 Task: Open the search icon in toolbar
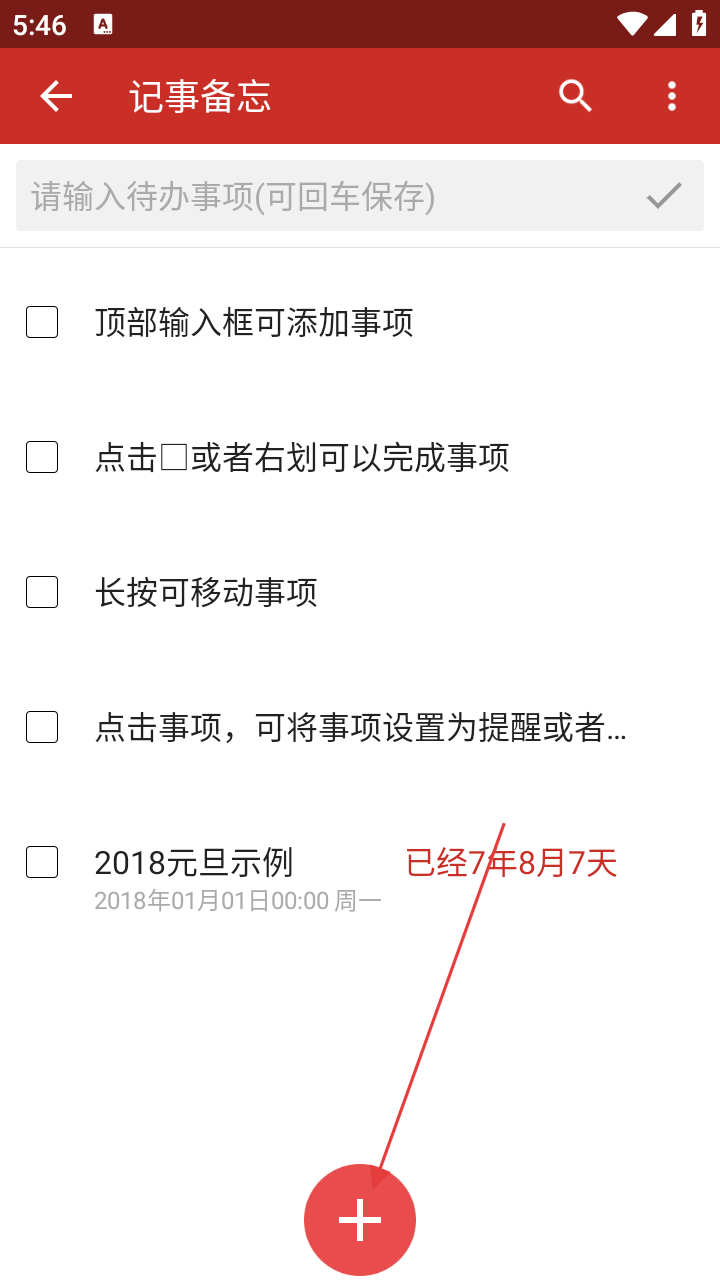coord(575,96)
